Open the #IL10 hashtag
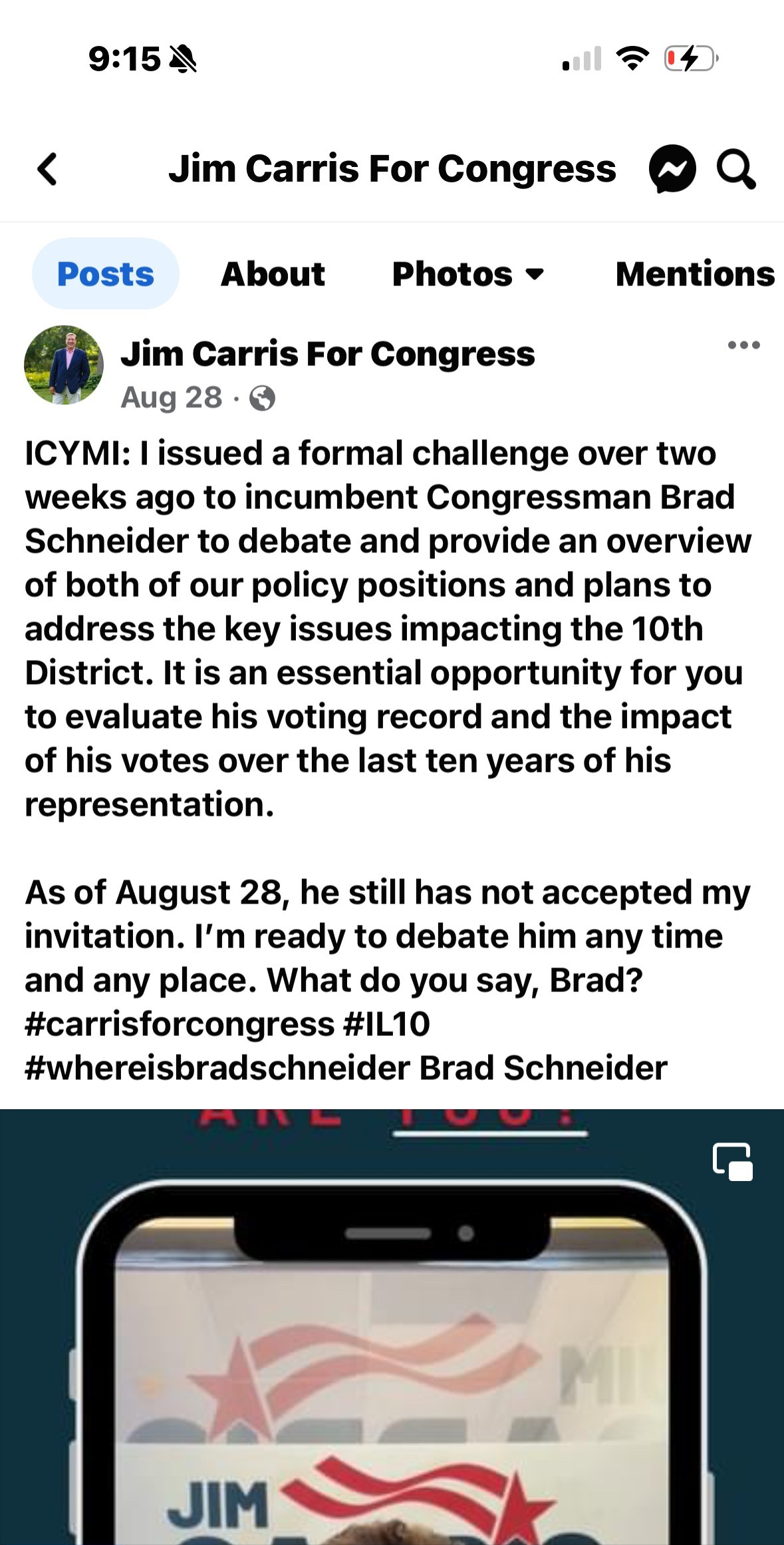Image resolution: width=784 pixels, height=1545 pixels. (x=387, y=1024)
